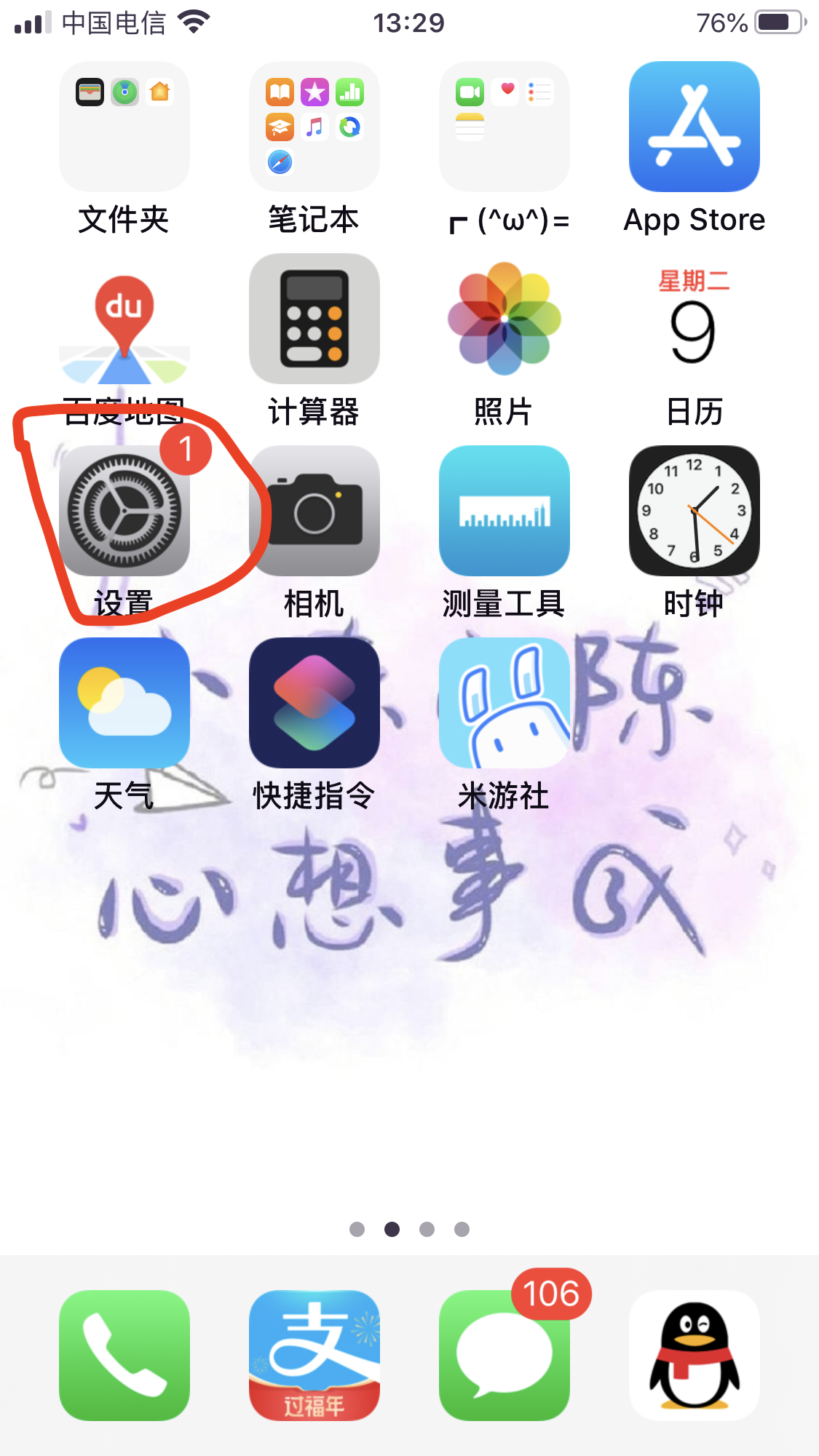
Task: Tap the home screen page dots
Action: pos(409,1229)
